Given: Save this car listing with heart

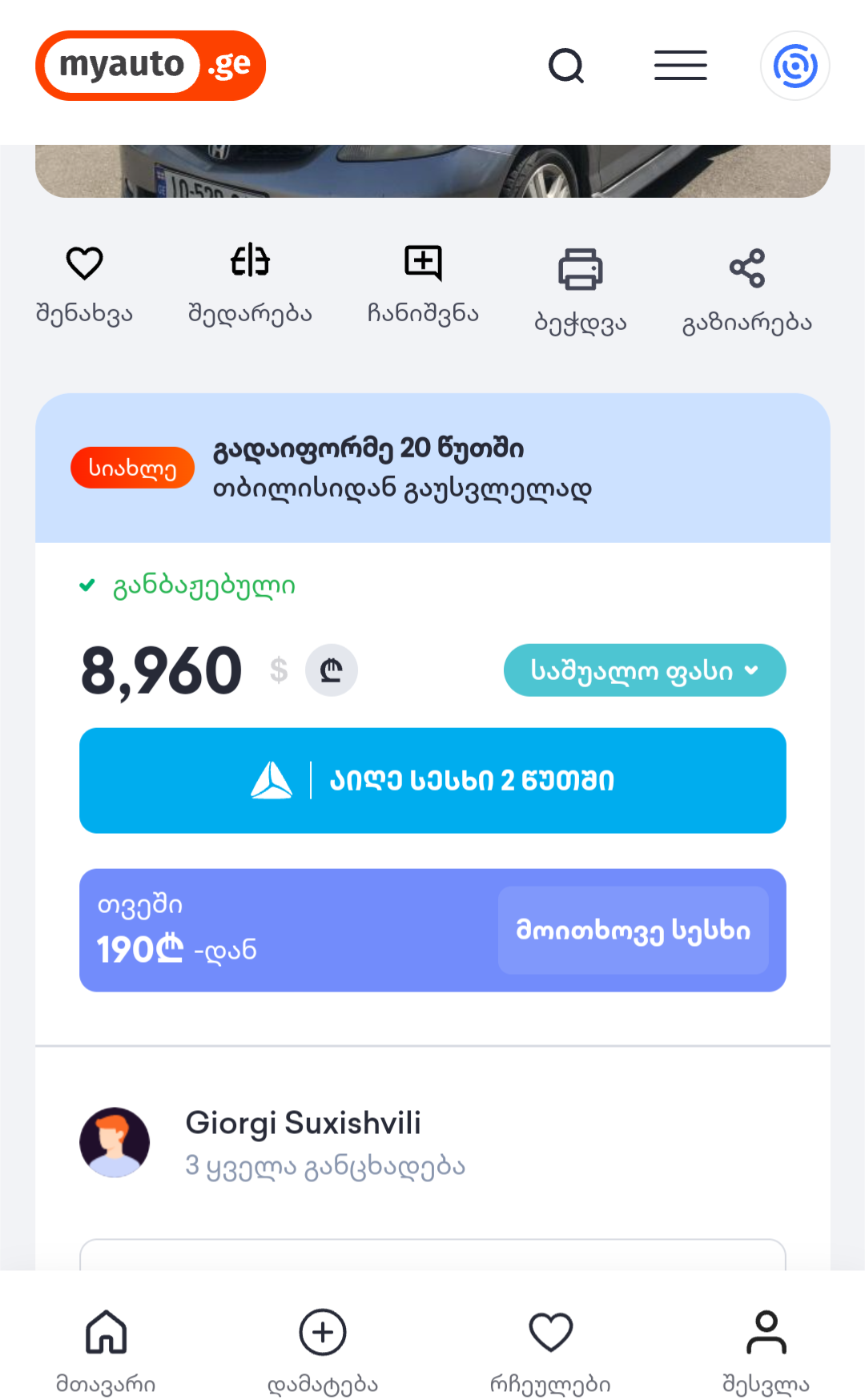Looking at the screenshot, I should point(84,282).
